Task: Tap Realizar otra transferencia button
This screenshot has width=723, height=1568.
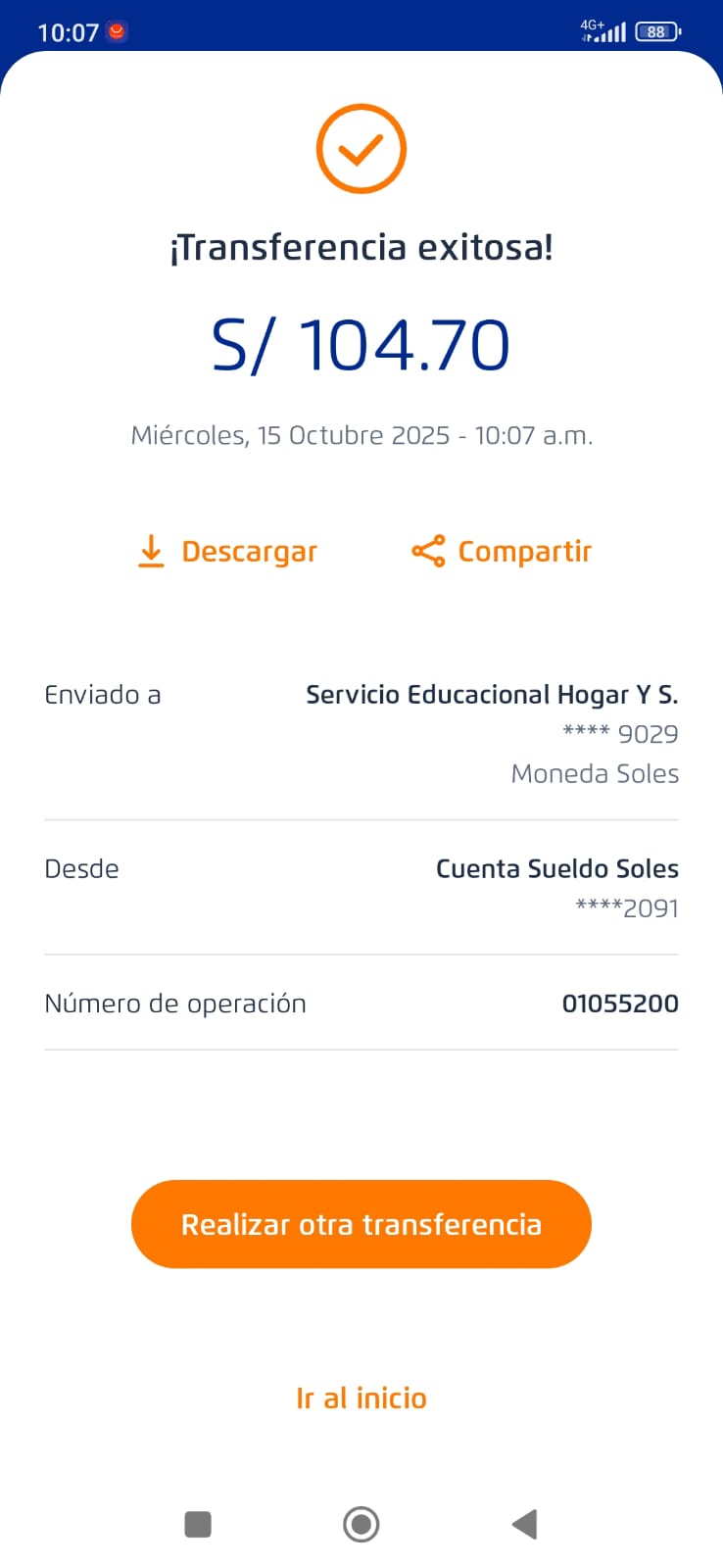Action: 361,1224
